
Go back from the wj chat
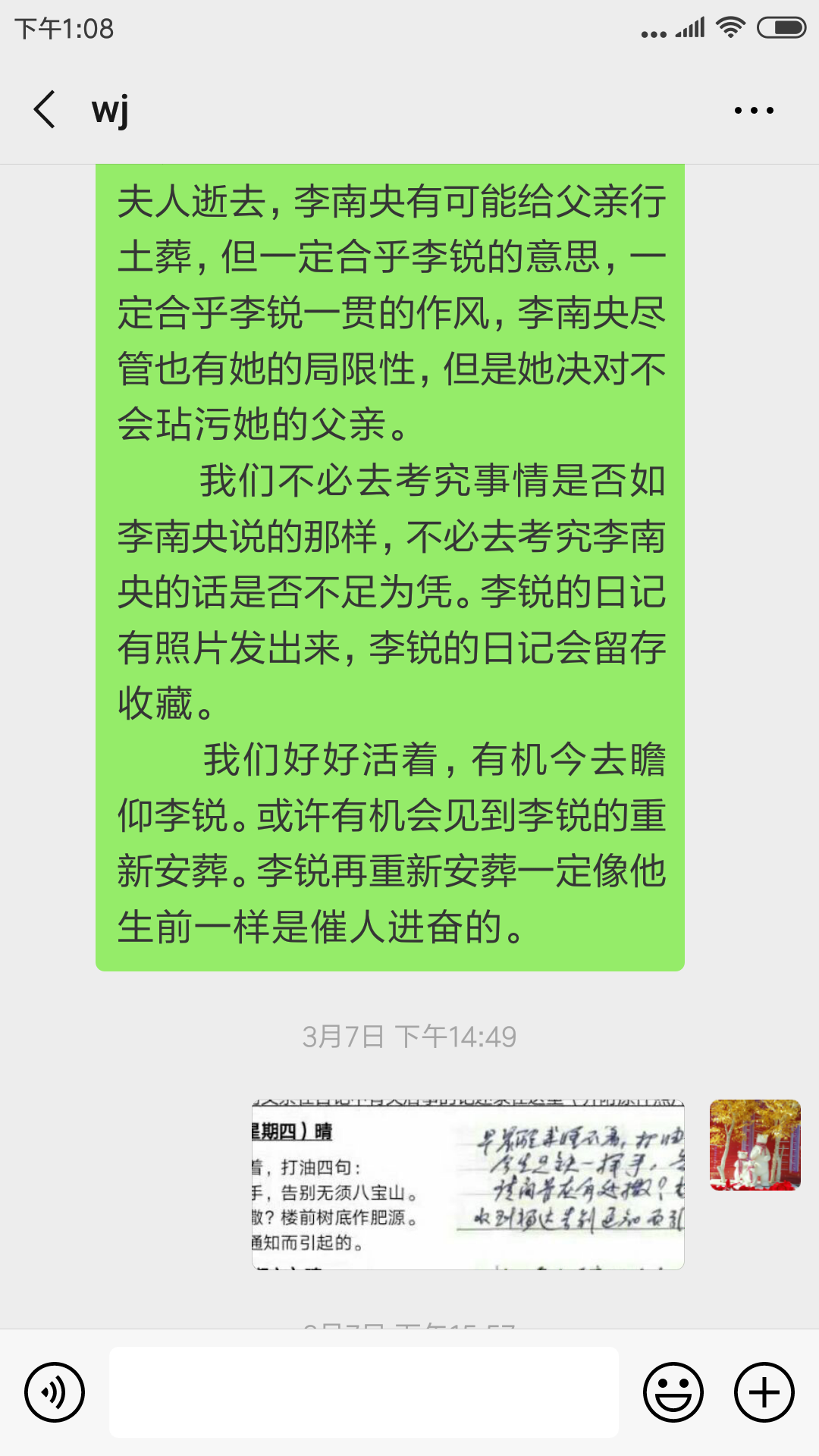point(45,110)
